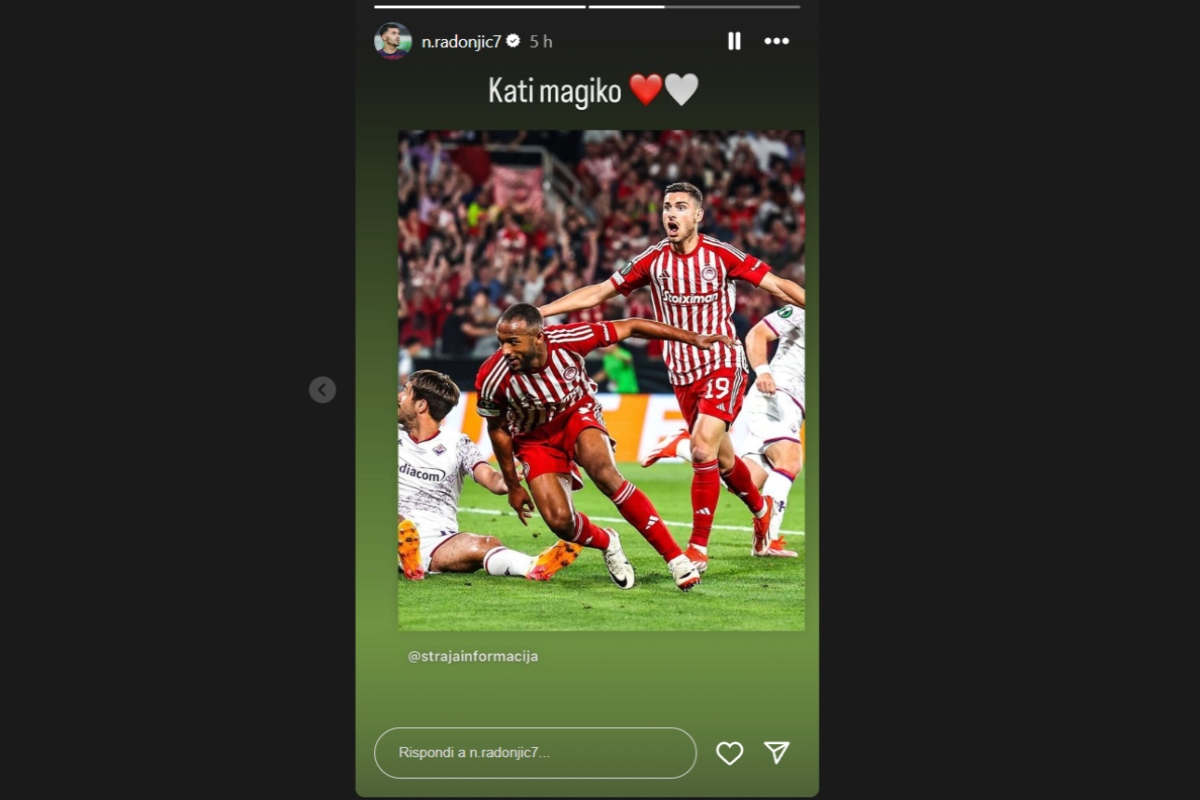The width and height of the screenshot is (1200, 800).
Task: Focus the Rispondi a n.radonjic7 reply field
Action: (535, 753)
